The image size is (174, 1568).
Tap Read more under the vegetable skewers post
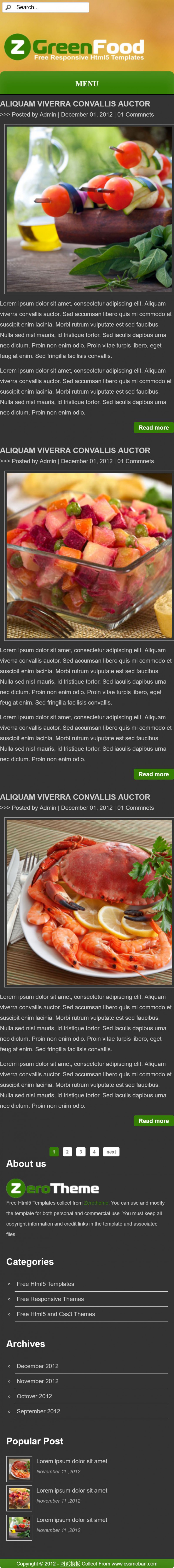click(x=153, y=427)
